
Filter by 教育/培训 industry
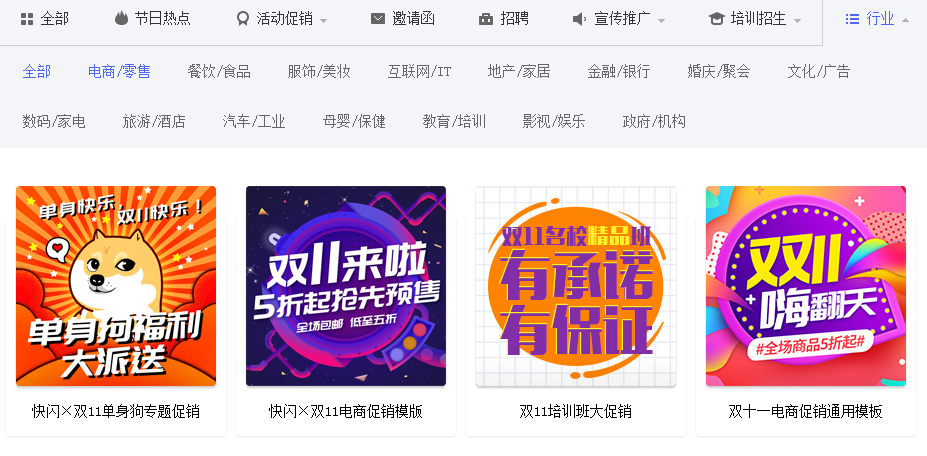pos(454,121)
